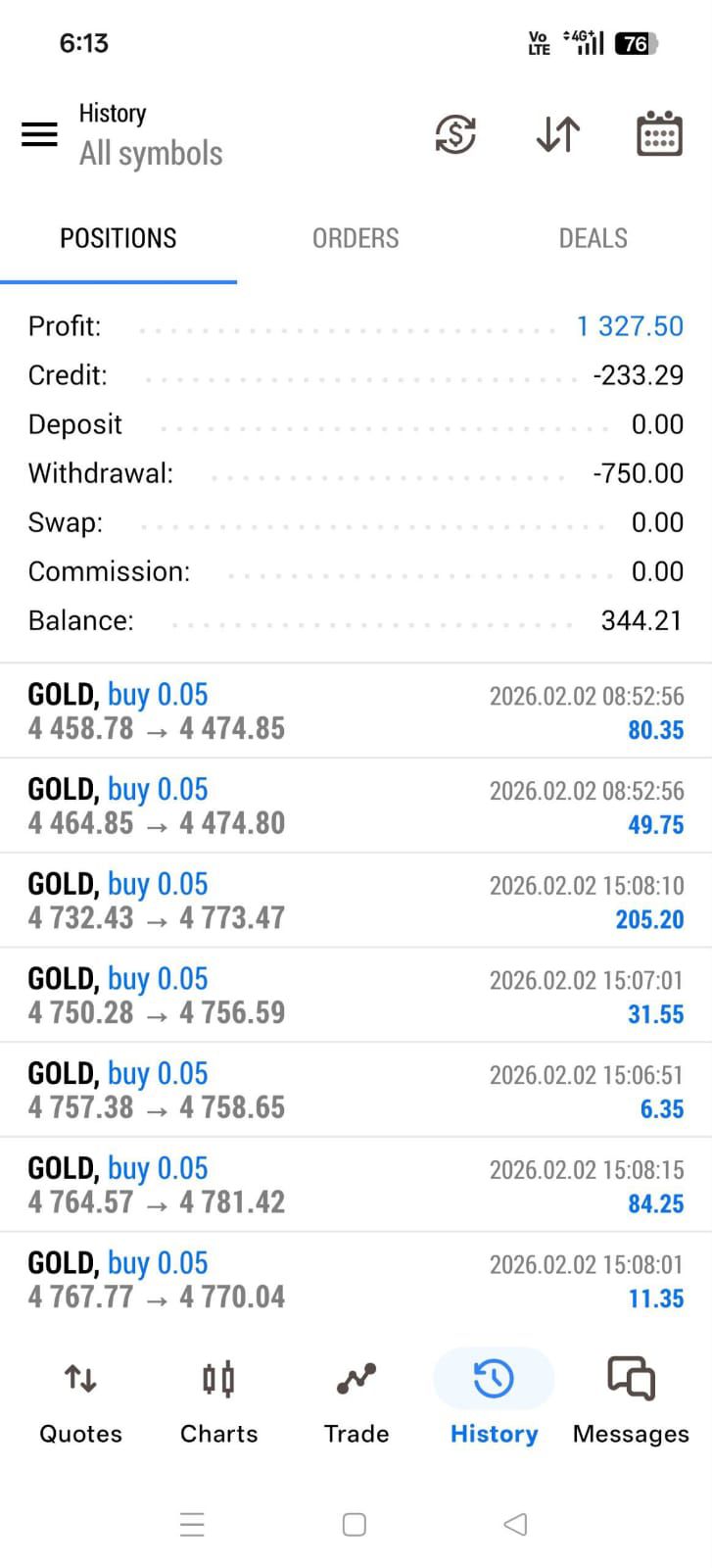Expand the GOLD trade showing 49.75 profit
712x1568 pixels.
coord(356,807)
